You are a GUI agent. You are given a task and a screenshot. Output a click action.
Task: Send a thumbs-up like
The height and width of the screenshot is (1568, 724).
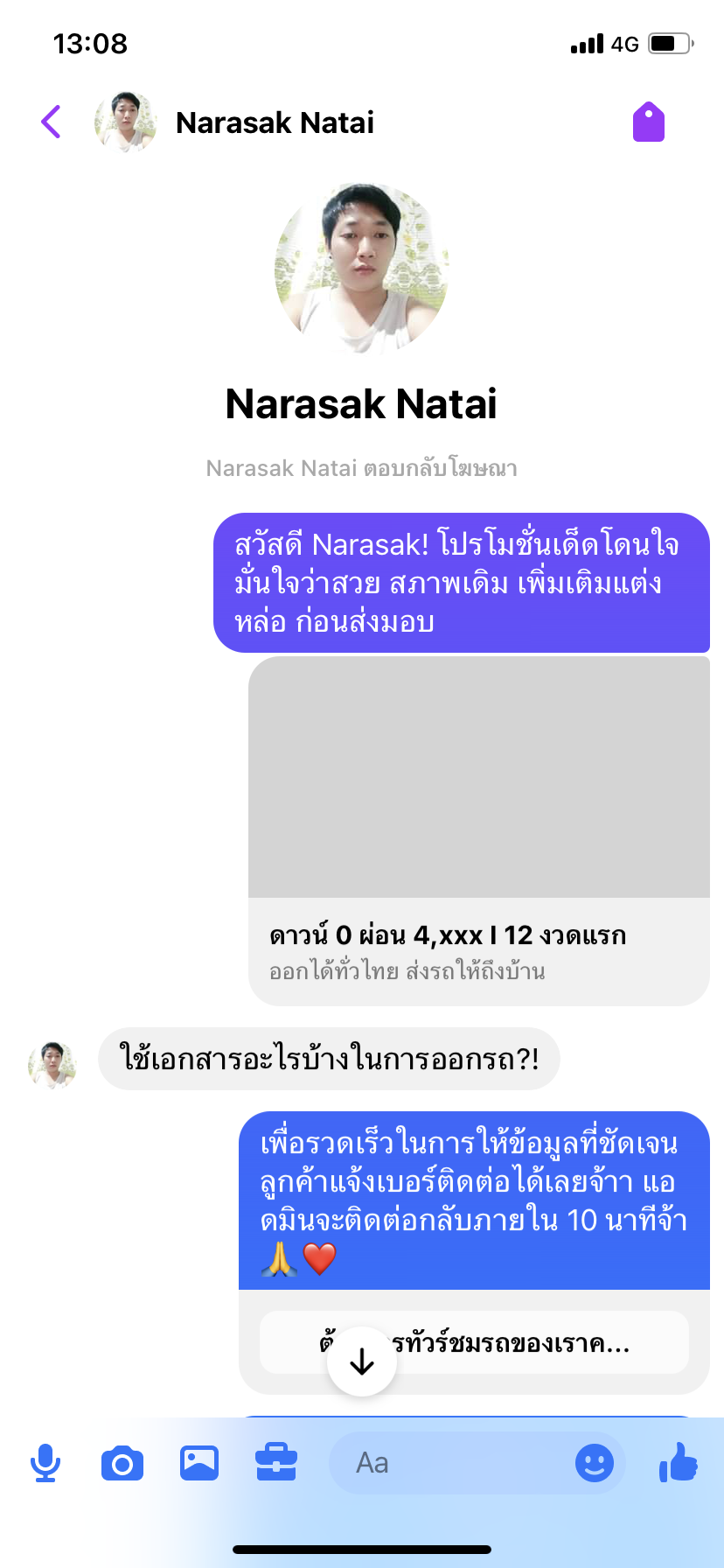[x=679, y=1463]
